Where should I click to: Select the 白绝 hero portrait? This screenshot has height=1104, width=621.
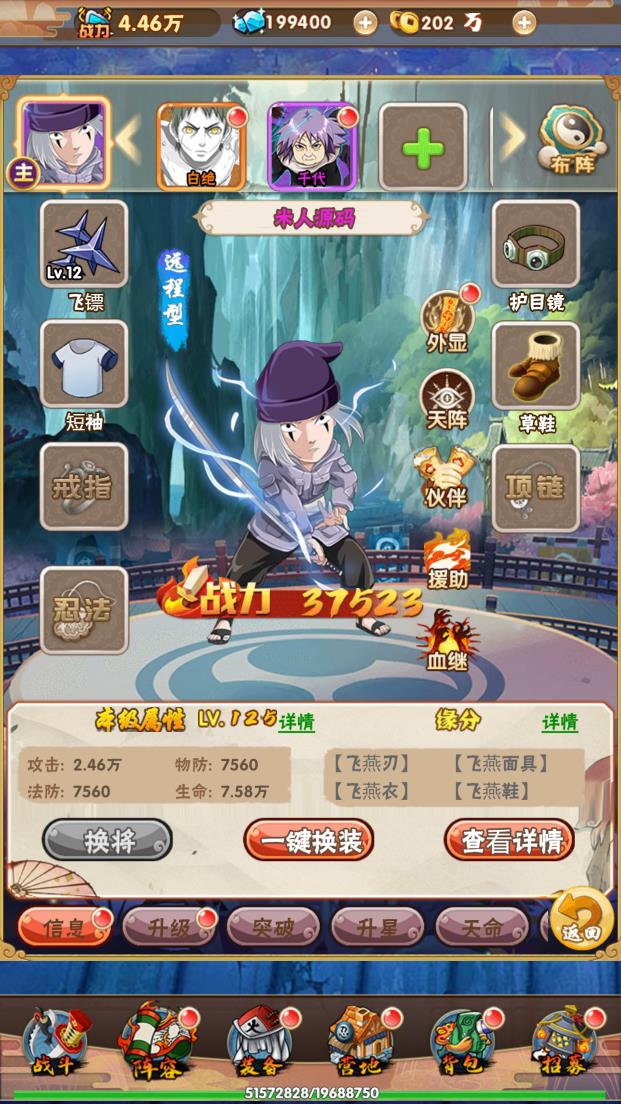coord(201,145)
